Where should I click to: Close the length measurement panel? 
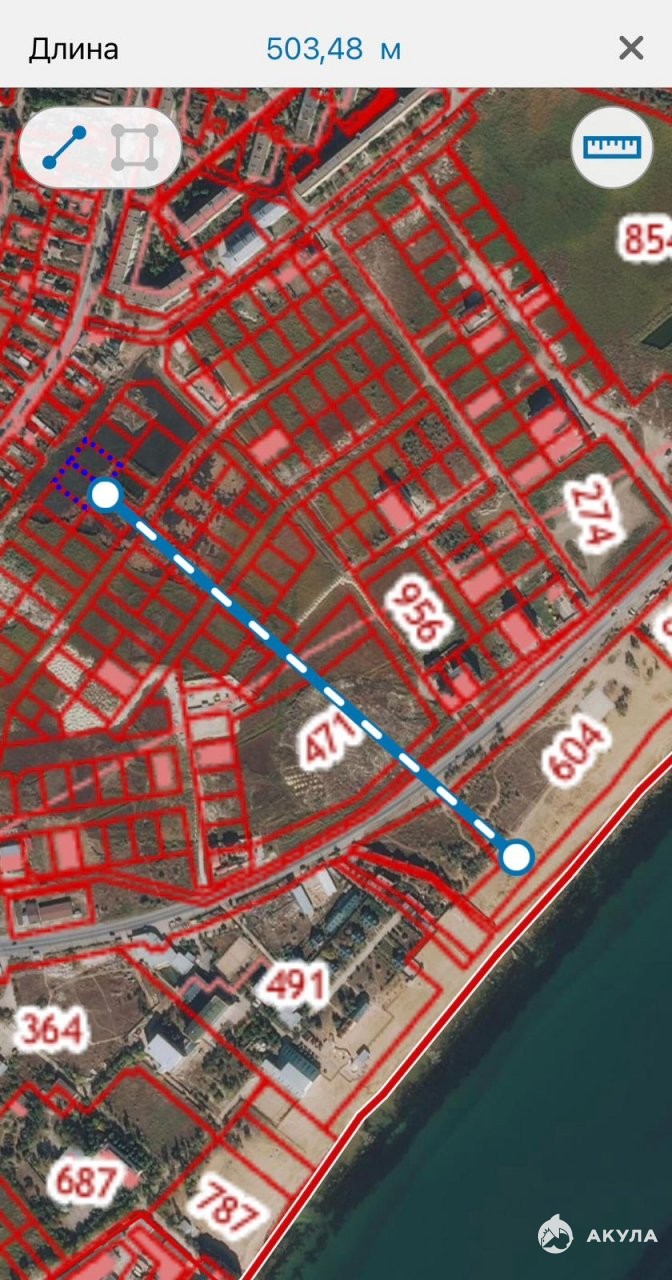click(631, 48)
